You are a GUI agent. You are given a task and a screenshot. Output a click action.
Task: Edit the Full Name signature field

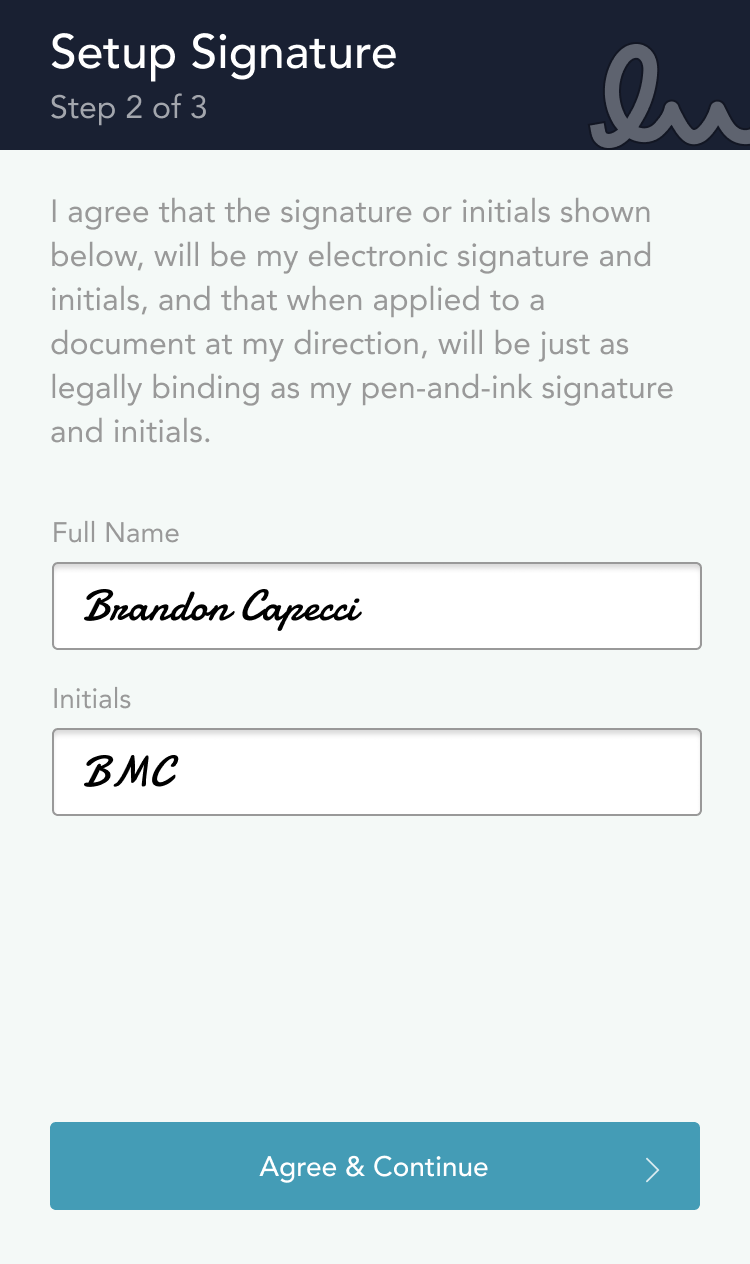point(377,606)
